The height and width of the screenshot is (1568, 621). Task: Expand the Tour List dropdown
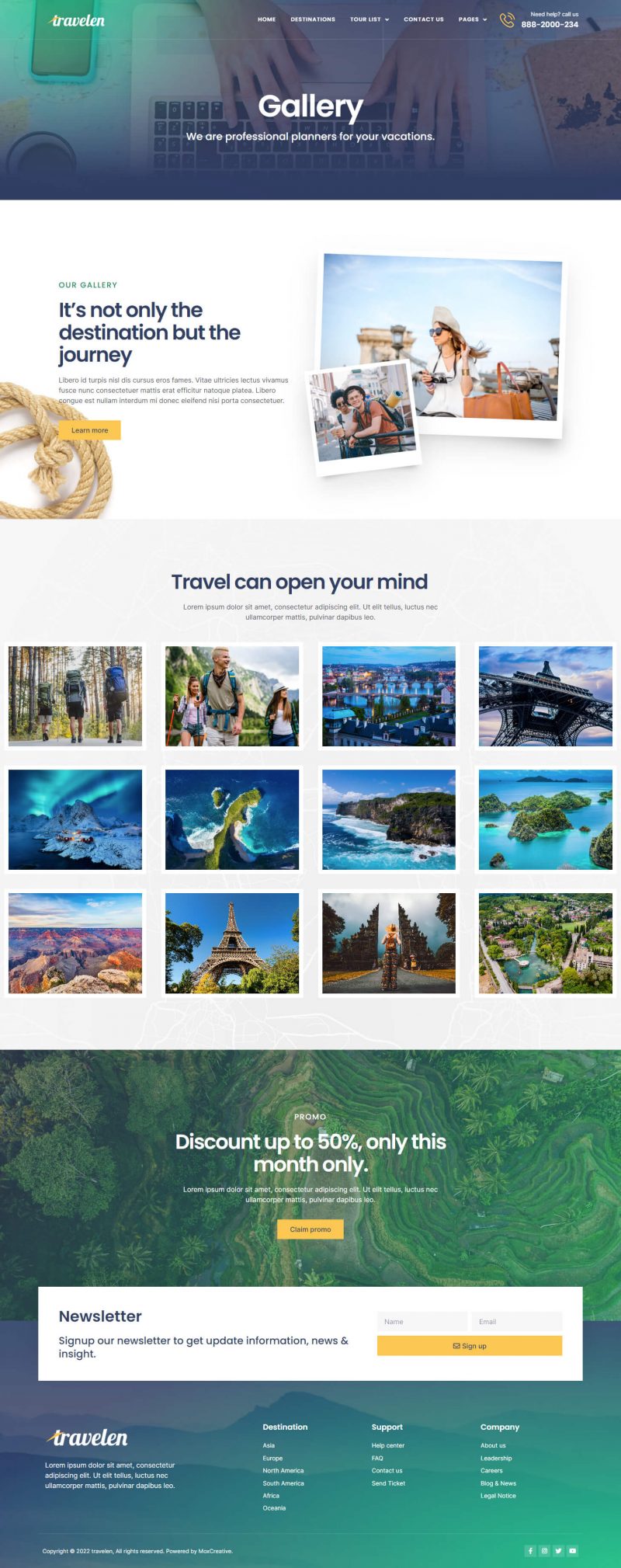[369, 19]
